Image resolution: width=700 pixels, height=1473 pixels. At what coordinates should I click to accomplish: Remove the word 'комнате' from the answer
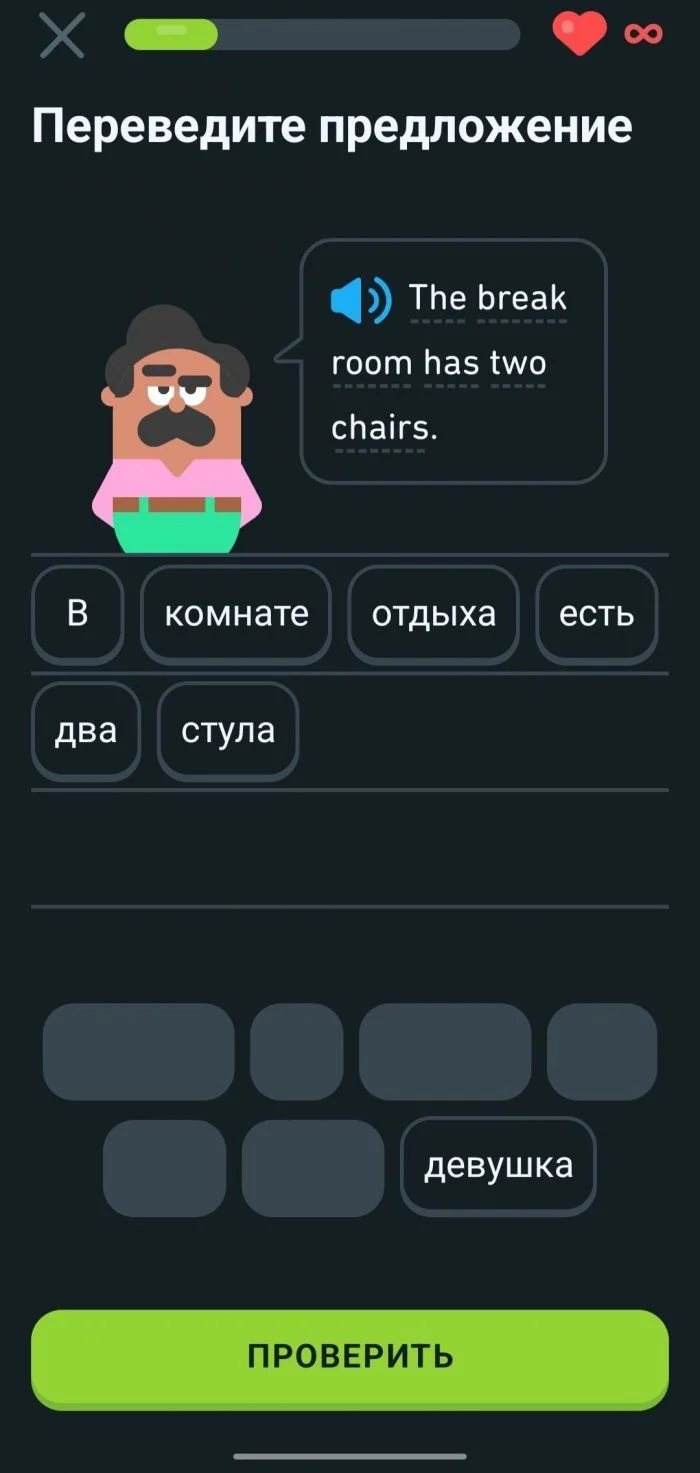tap(236, 614)
